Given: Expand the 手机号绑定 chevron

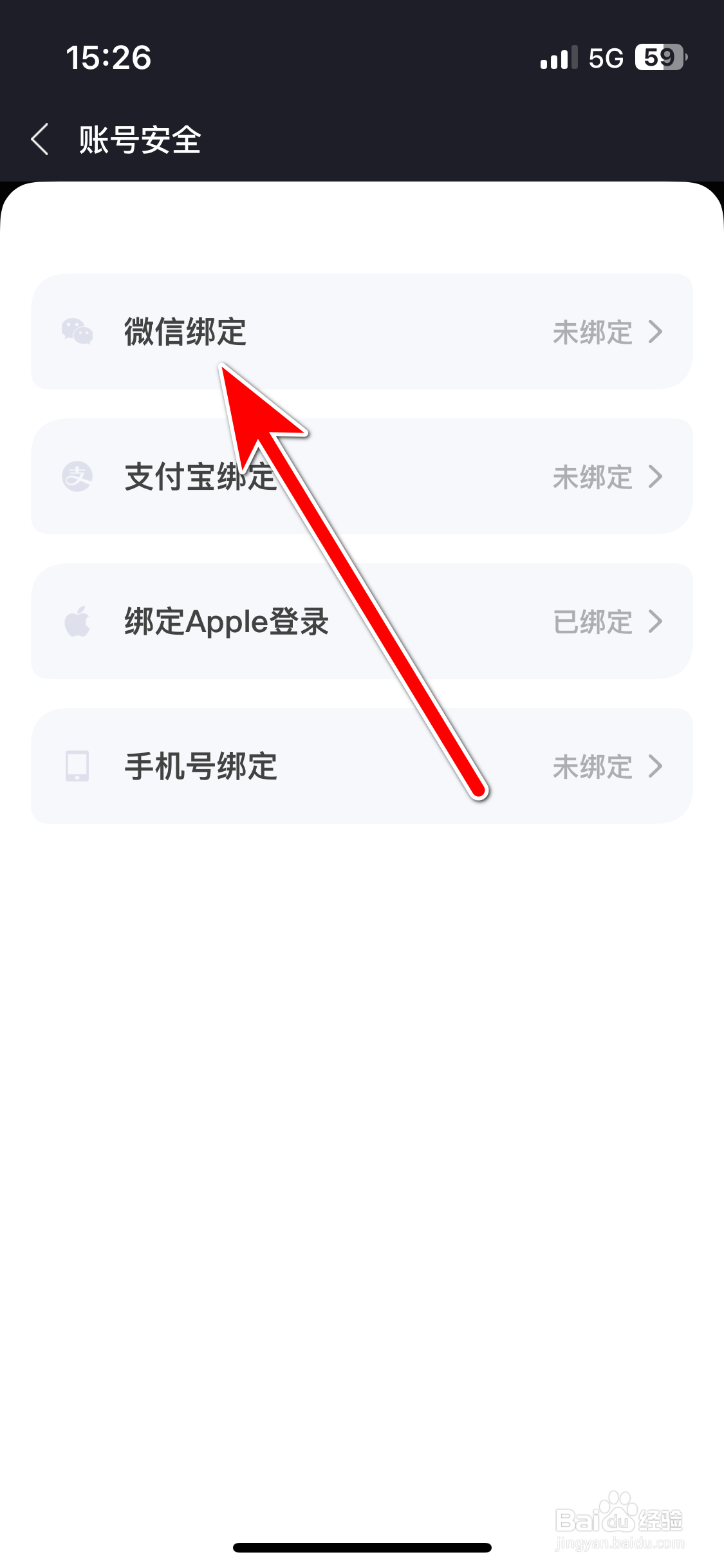Looking at the screenshot, I should (656, 766).
